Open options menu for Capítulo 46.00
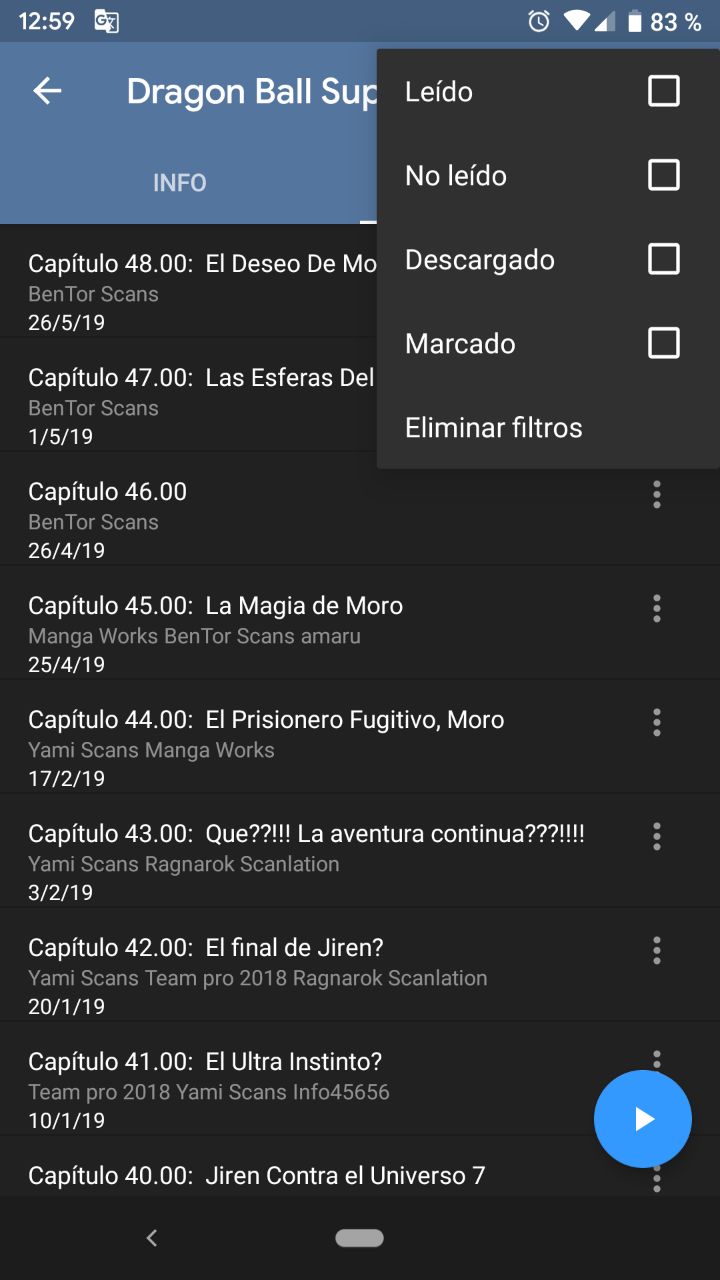This screenshot has height=1280, width=720. point(657,494)
